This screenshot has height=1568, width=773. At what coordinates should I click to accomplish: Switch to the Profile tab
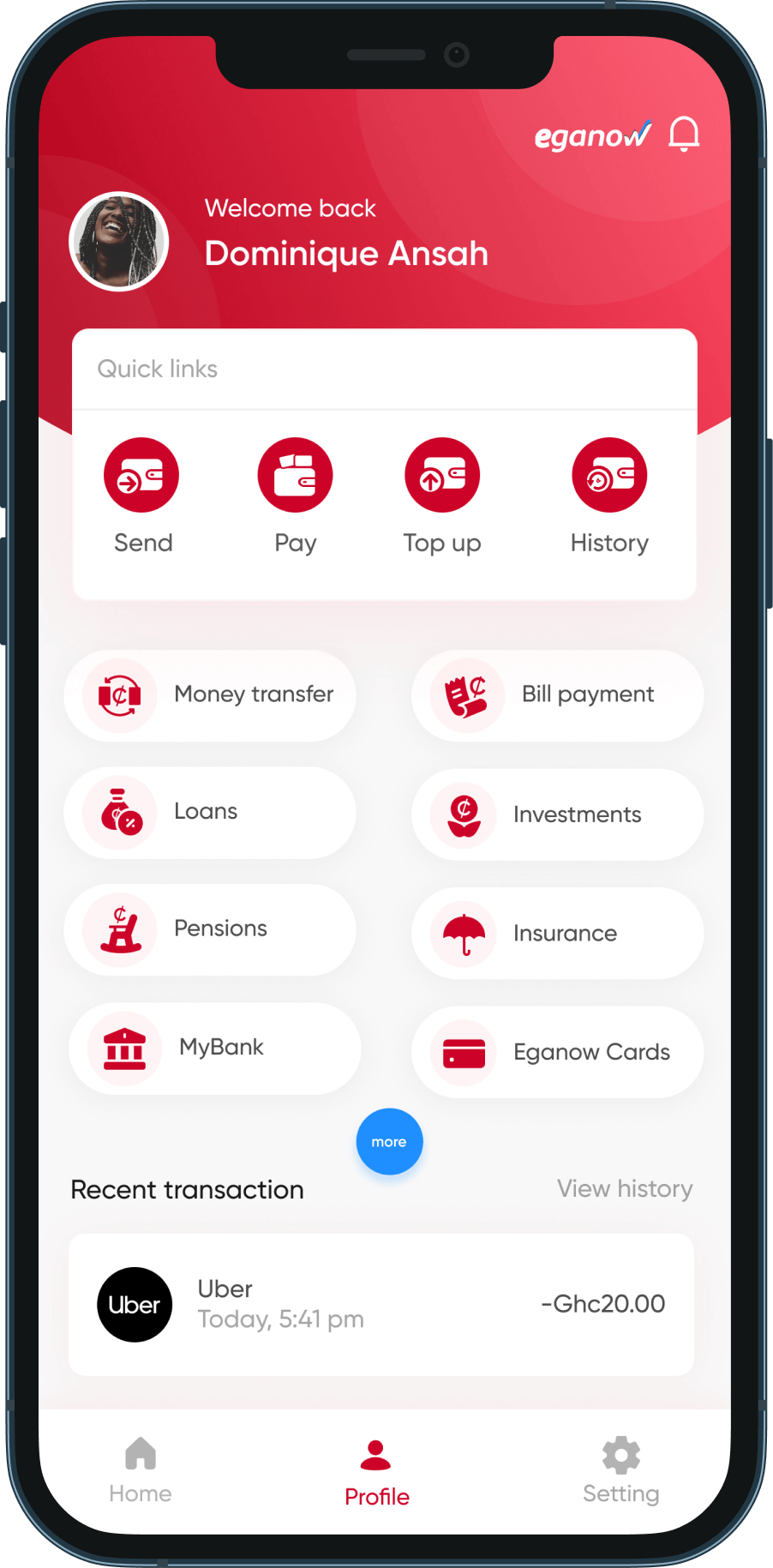[x=376, y=1473]
